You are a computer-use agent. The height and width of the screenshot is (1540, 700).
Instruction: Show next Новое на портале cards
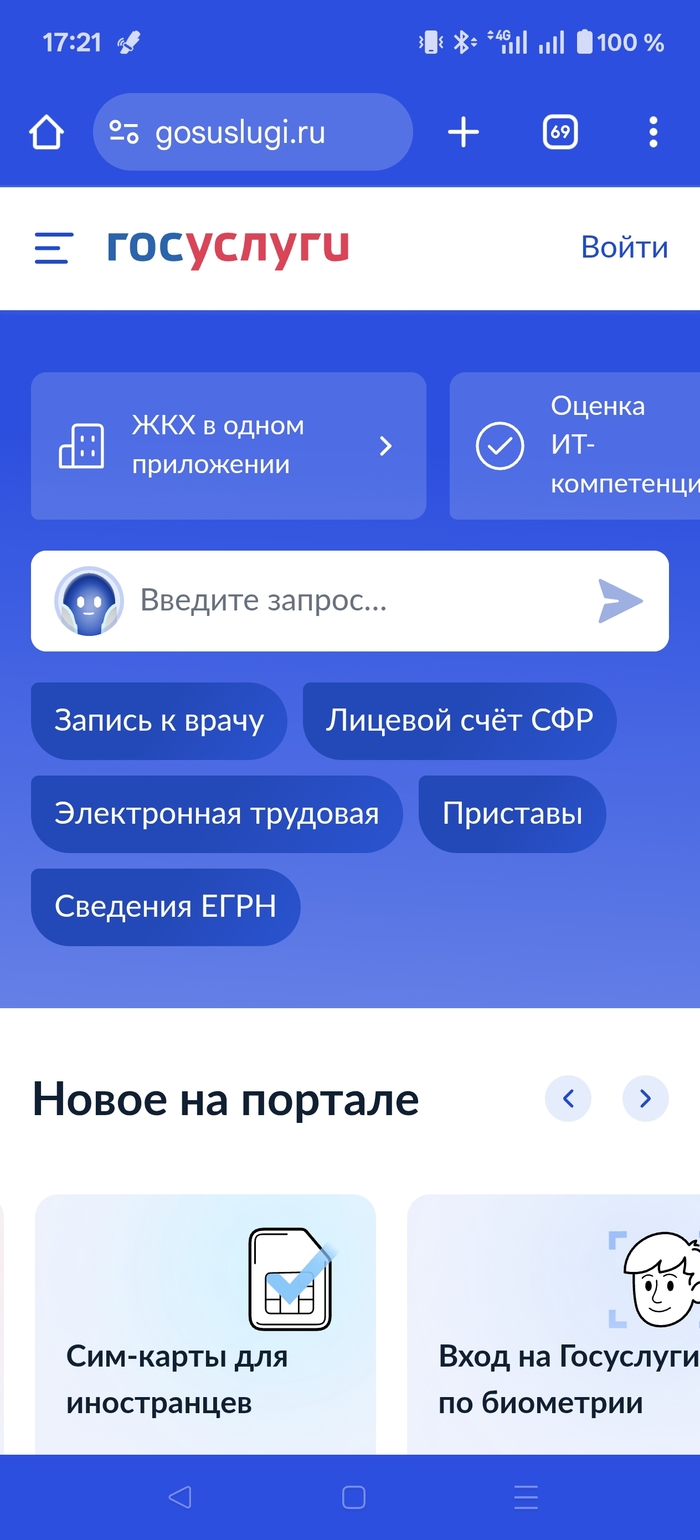point(645,1099)
